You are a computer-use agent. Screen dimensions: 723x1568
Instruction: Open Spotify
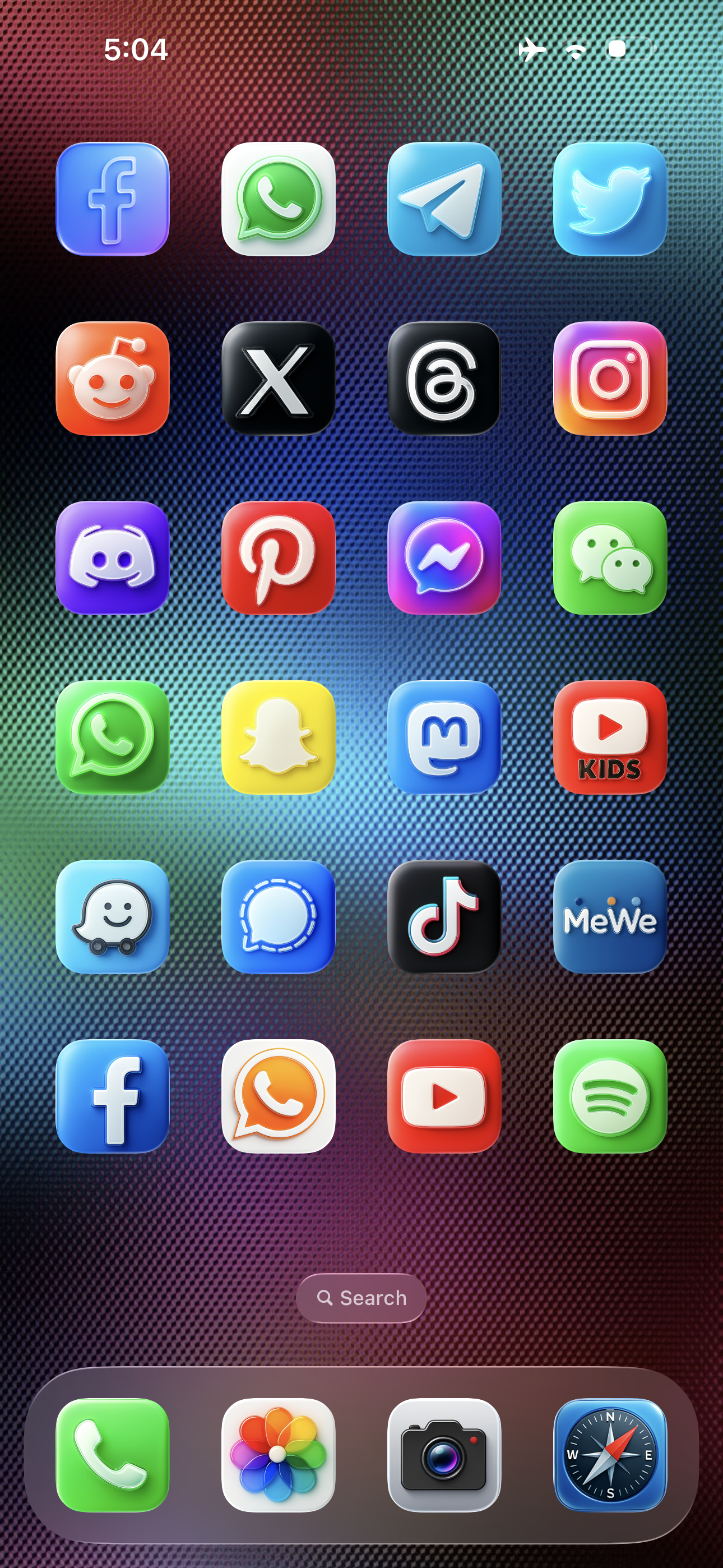tap(610, 1096)
